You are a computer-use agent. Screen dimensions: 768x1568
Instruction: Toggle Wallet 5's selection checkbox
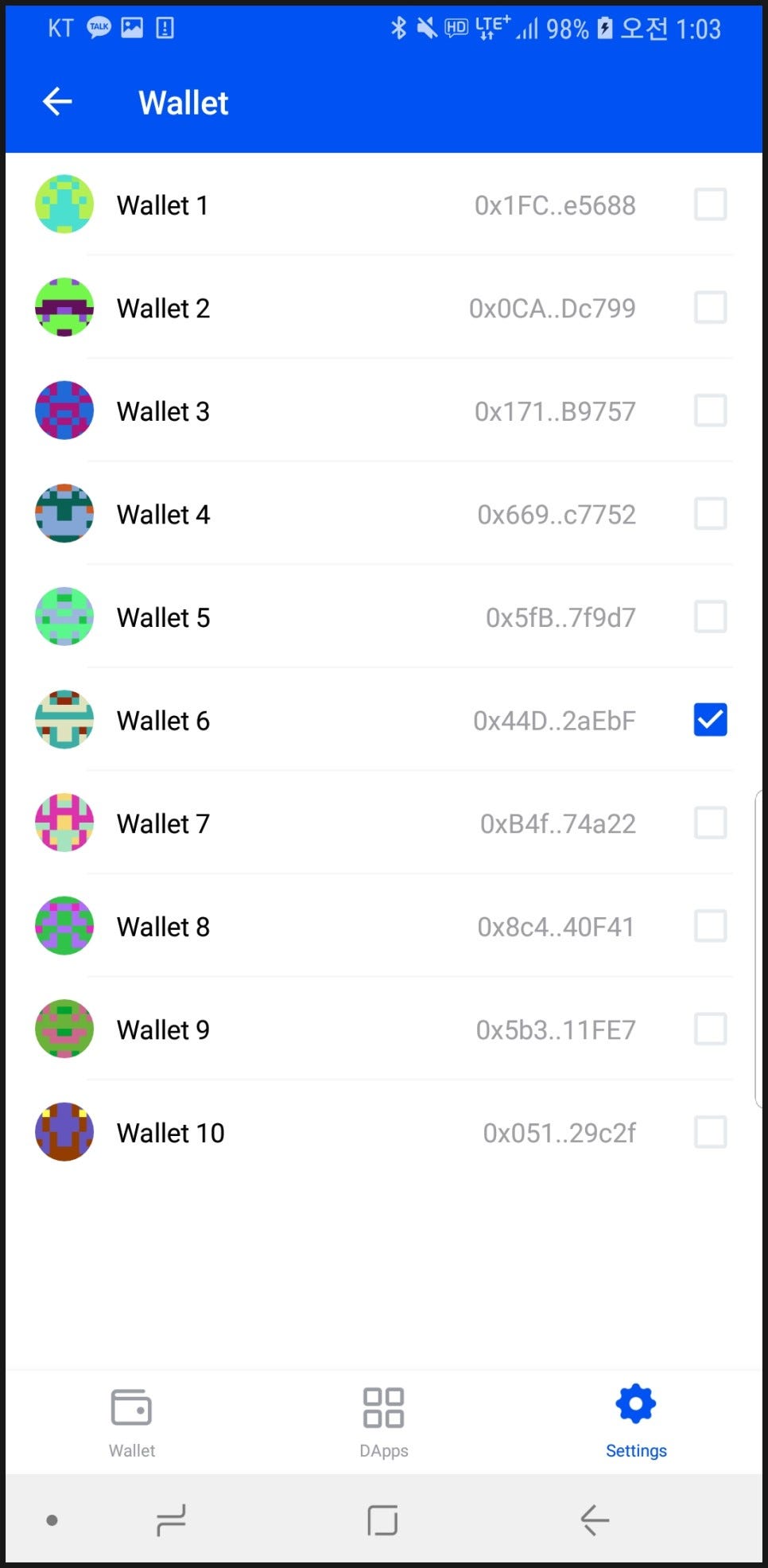click(x=710, y=617)
